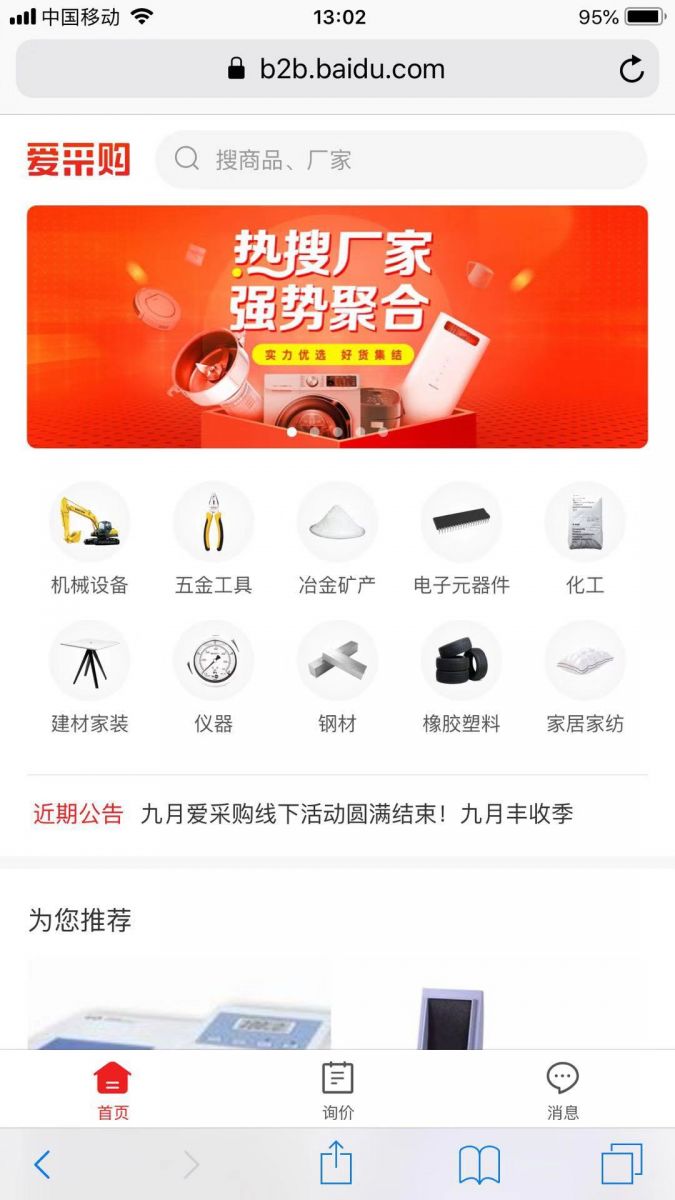Open the 仪器 category
The height and width of the screenshot is (1200, 675).
pos(213,677)
